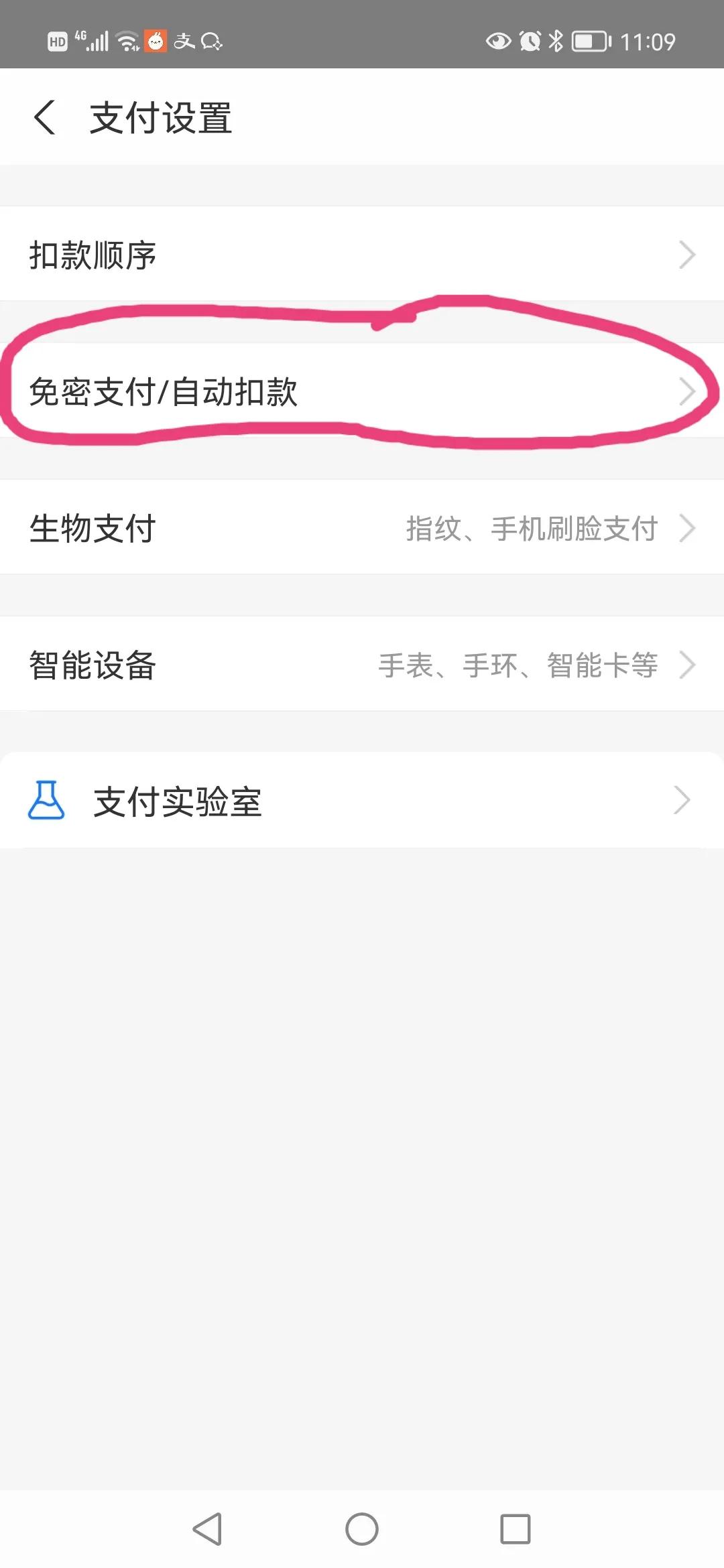724x1568 pixels.
Task: Go back from 支付设置 page
Action: 45,118
